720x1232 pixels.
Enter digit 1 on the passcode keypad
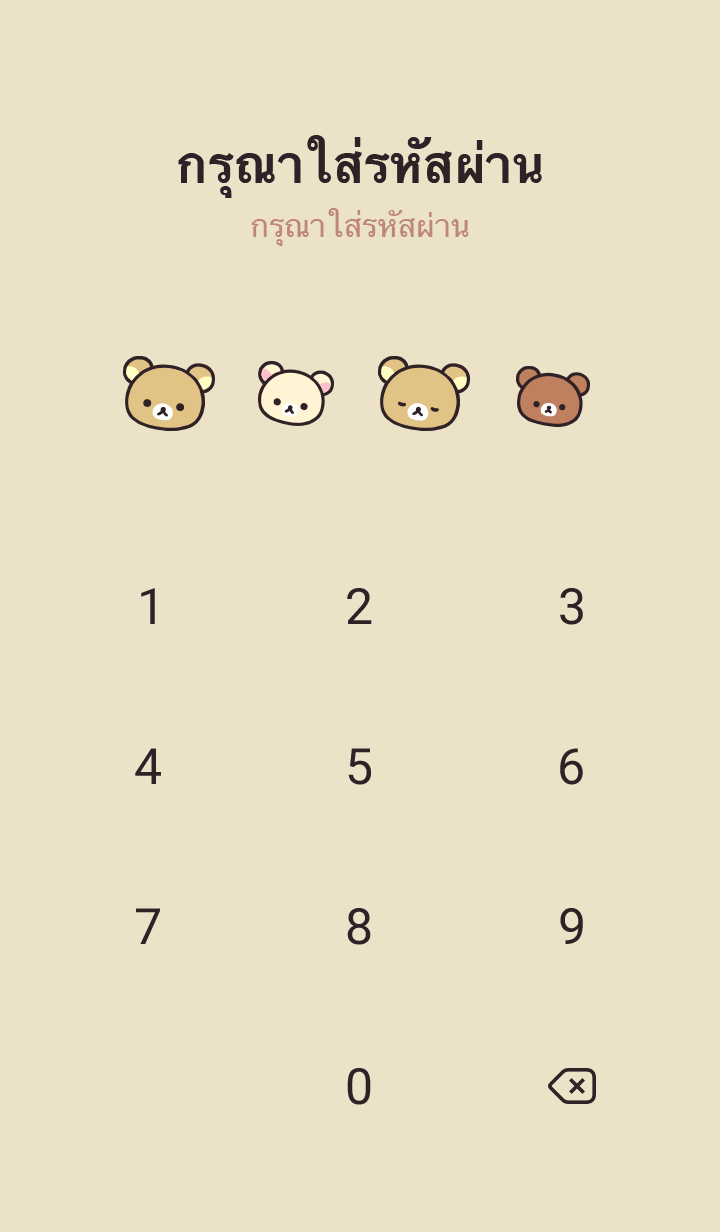(150, 607)
